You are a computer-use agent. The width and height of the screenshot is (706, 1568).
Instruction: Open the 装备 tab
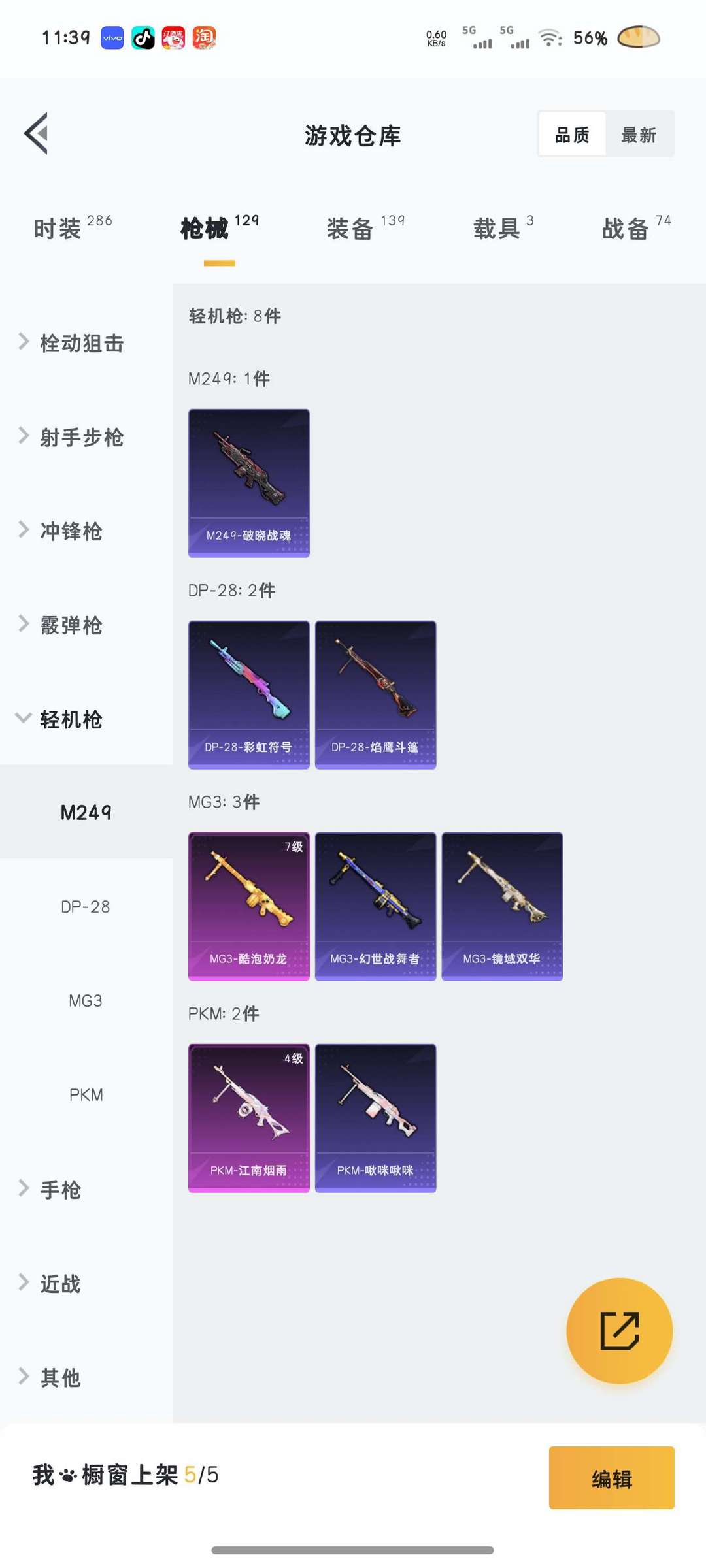tap(365, 228)
